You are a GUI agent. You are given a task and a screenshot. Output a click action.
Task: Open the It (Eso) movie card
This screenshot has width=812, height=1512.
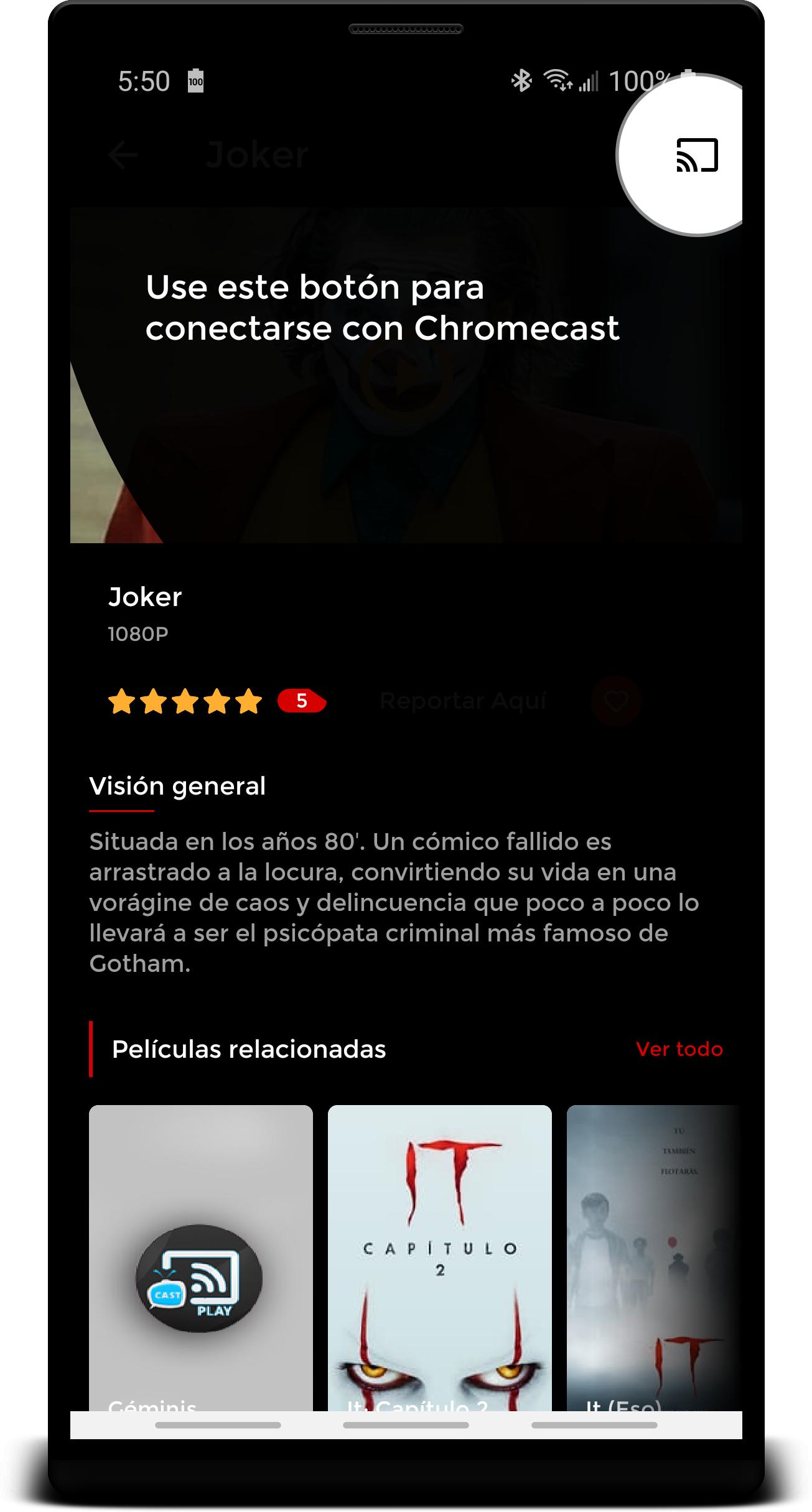point(653,1257)
